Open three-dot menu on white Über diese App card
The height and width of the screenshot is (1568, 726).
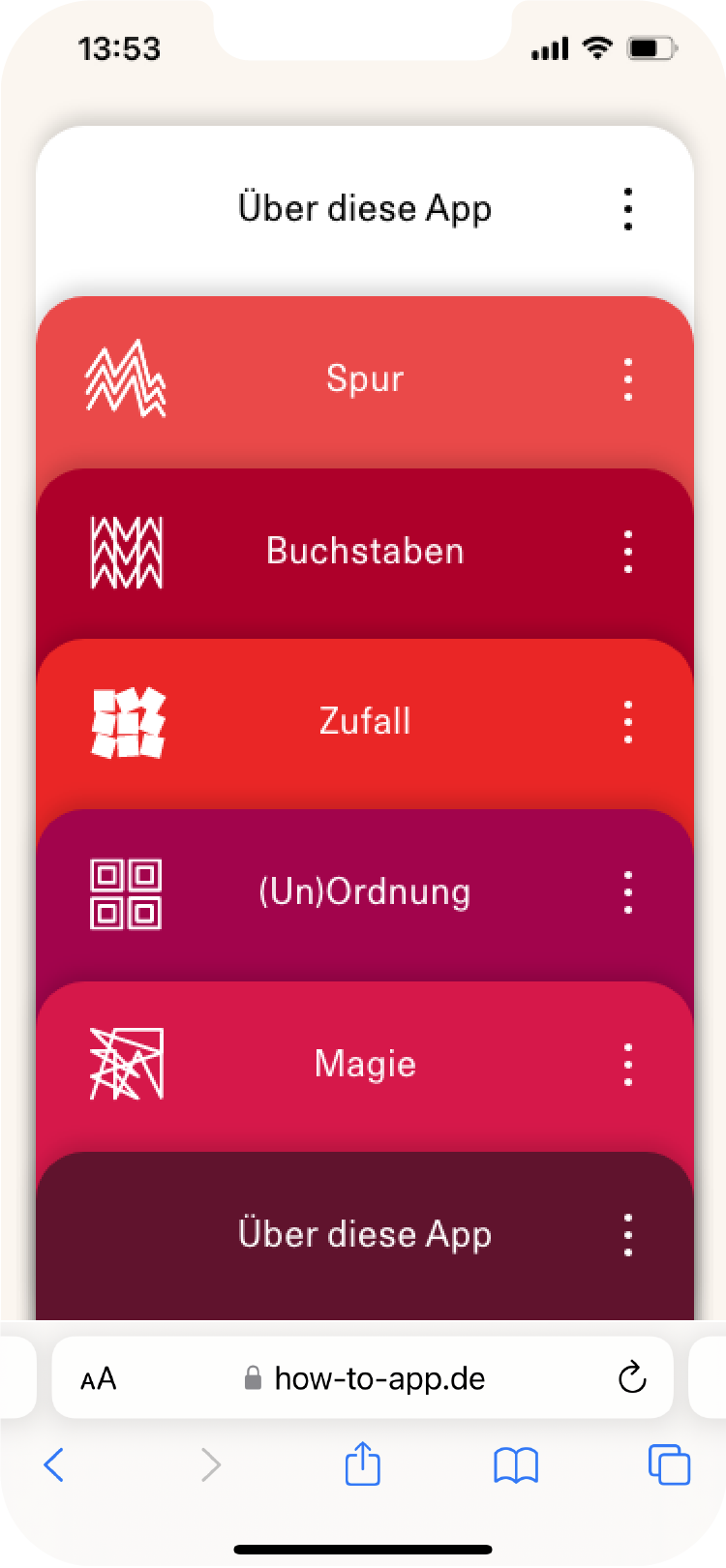point(628,209)
